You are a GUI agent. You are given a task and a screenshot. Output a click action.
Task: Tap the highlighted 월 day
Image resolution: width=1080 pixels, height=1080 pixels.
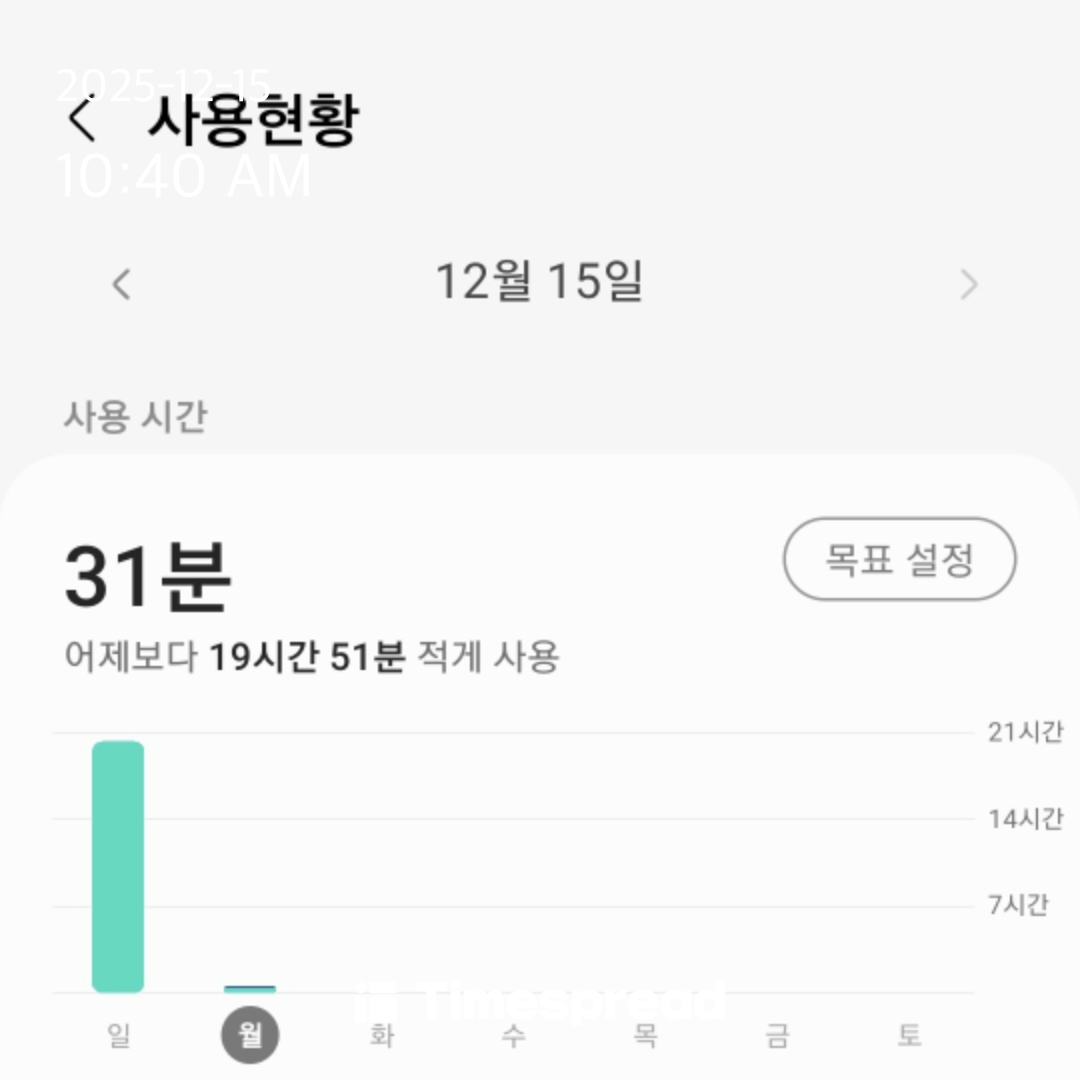[250, 1035]
